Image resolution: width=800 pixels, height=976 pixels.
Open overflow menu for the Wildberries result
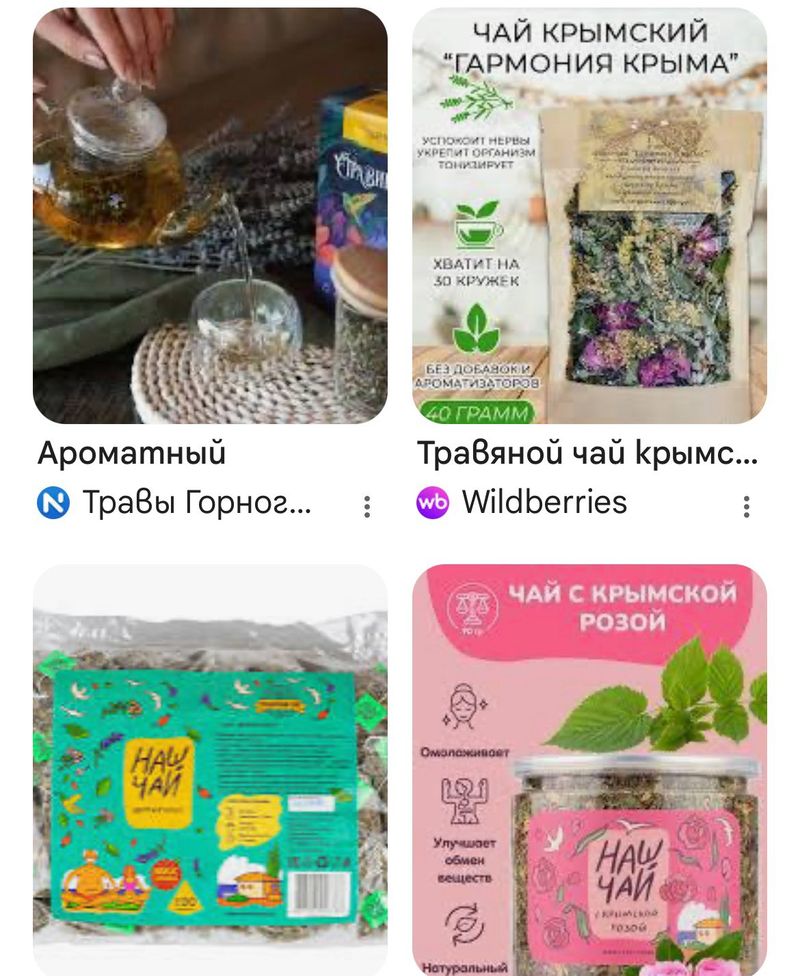[x=746, y=506]
